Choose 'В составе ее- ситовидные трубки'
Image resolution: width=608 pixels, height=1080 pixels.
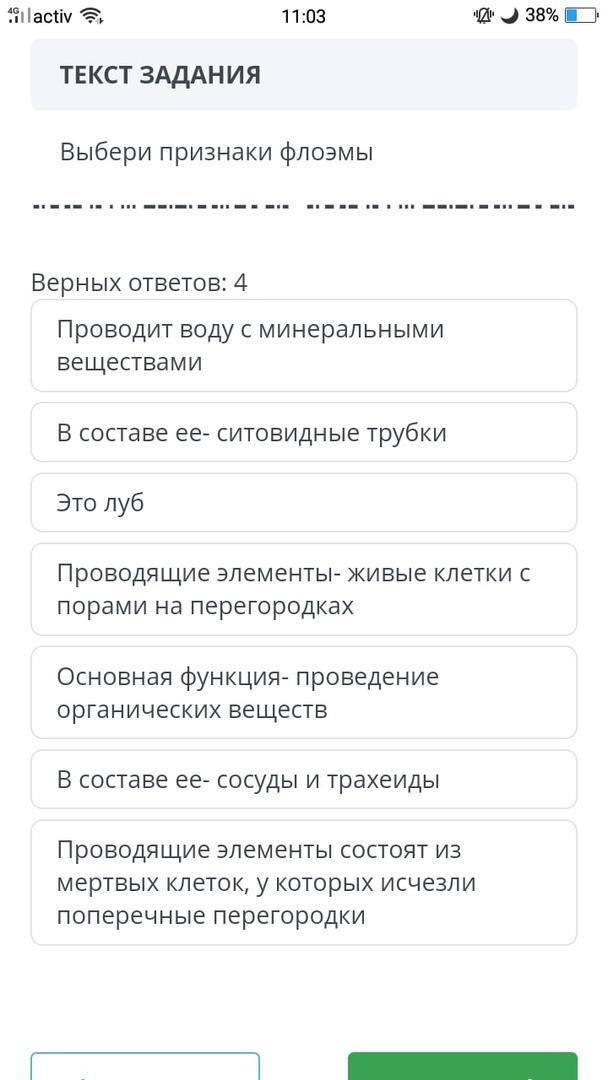tap(304, 433)
